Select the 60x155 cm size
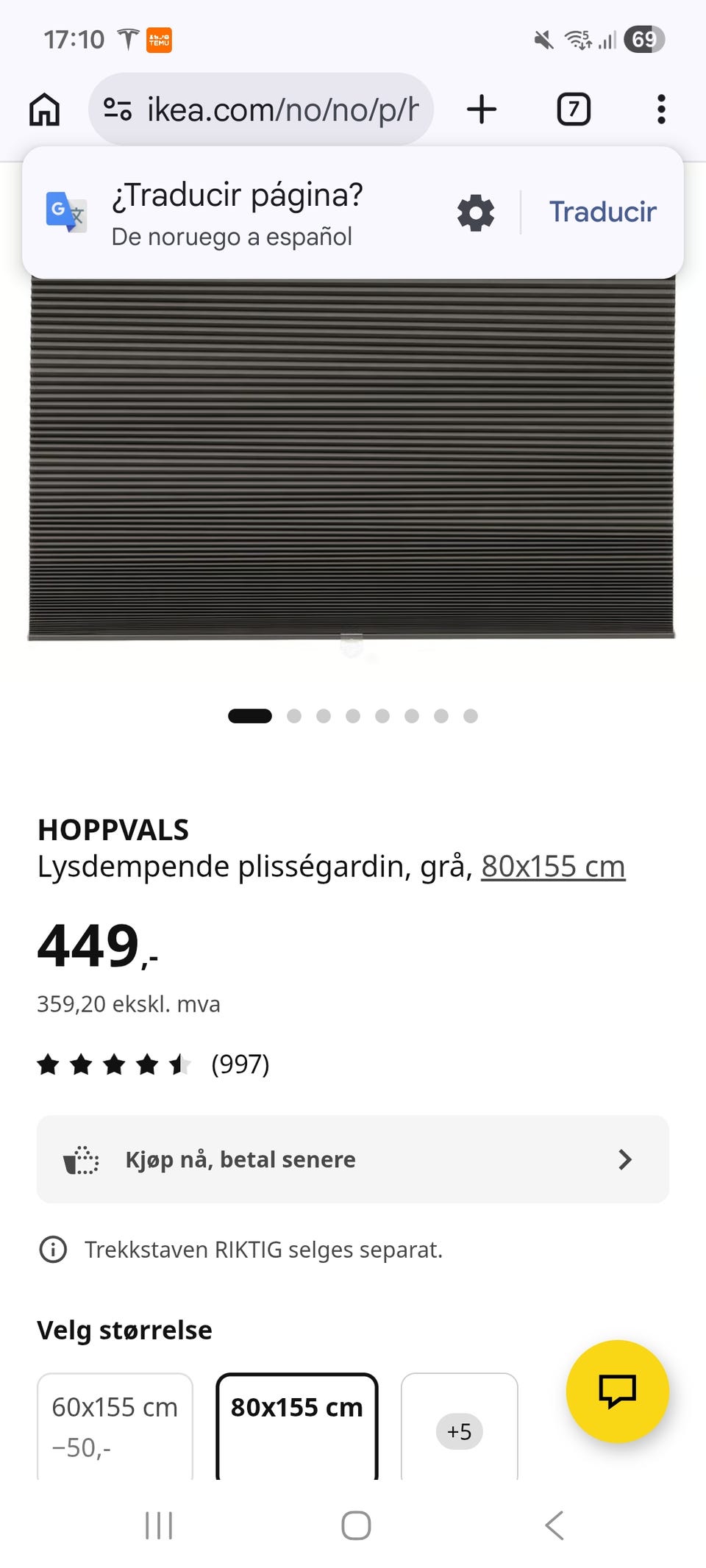 (115, 1426)
